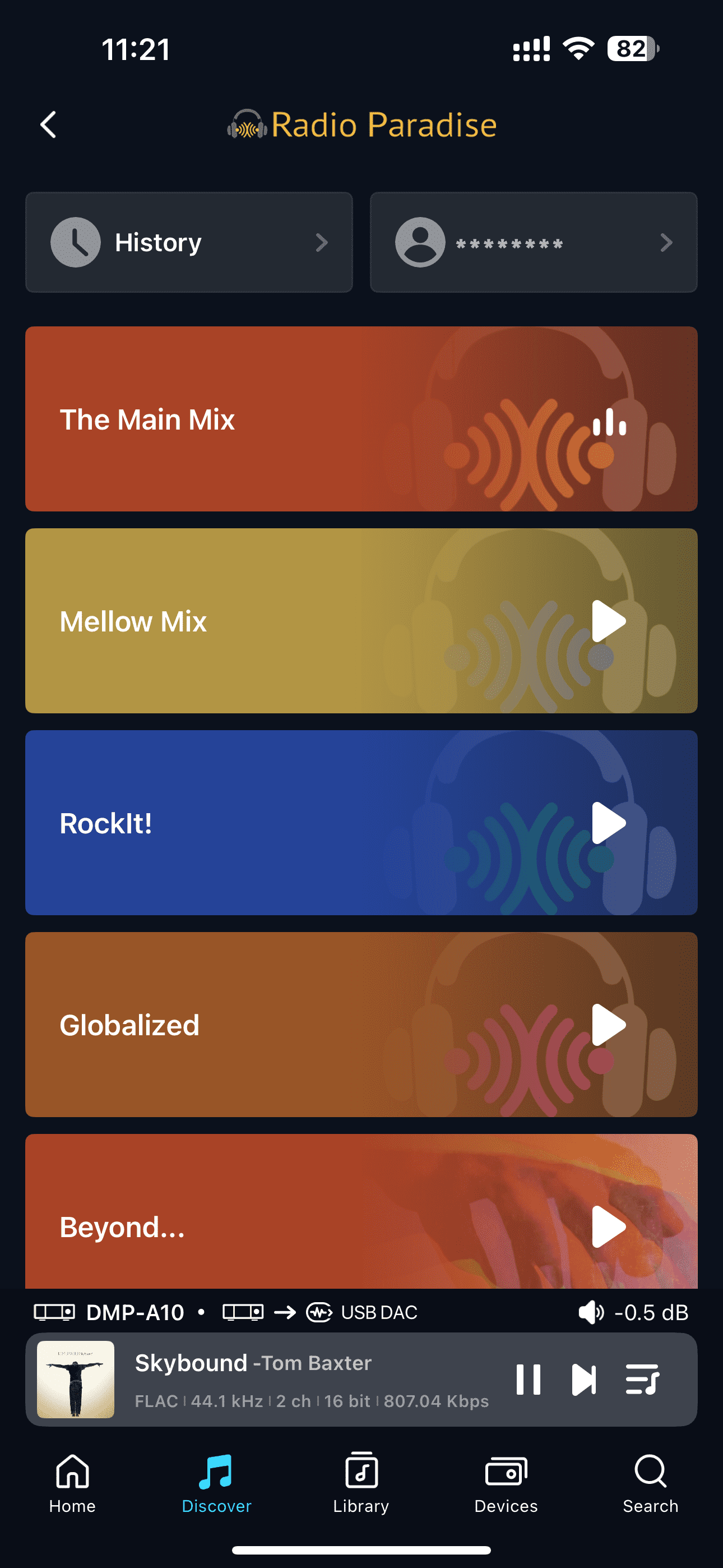Play the Mellow Mix station
The image size is (723, 1568).
click(x=609, y=621)
